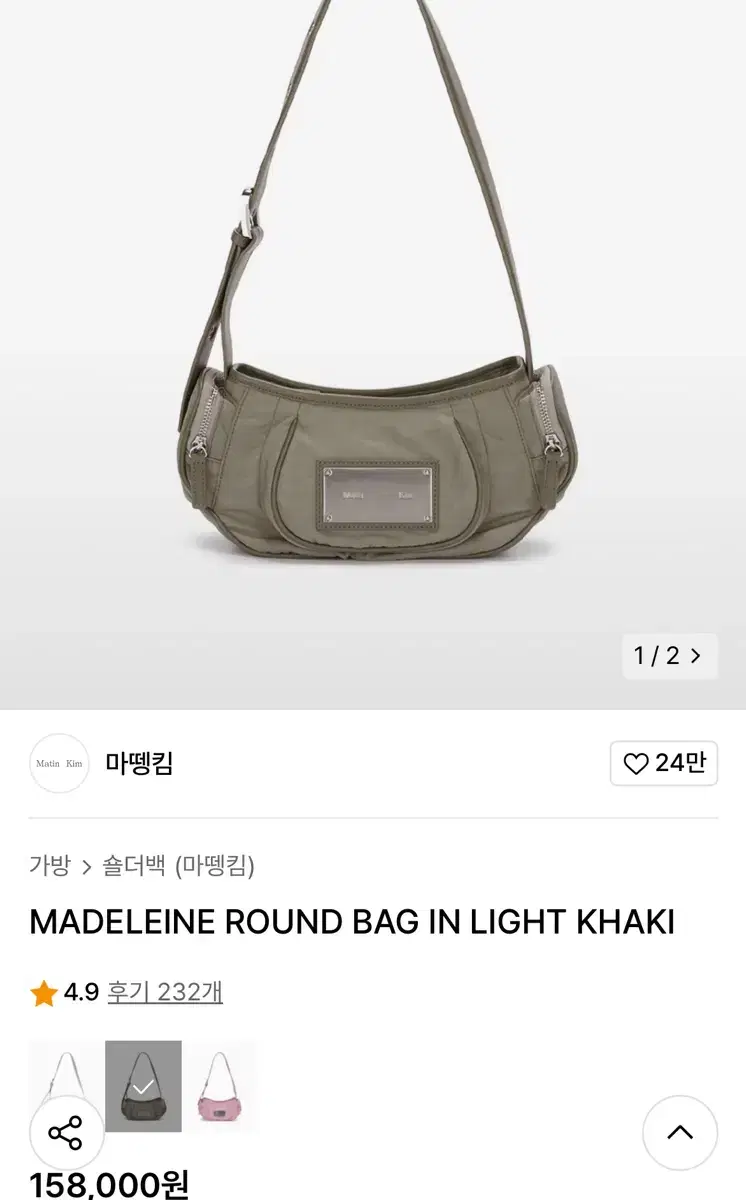The width and height of the screenshot is (746, 1200).
Task: Open the 후기 232개 reviews link
Action: point(164,994)
